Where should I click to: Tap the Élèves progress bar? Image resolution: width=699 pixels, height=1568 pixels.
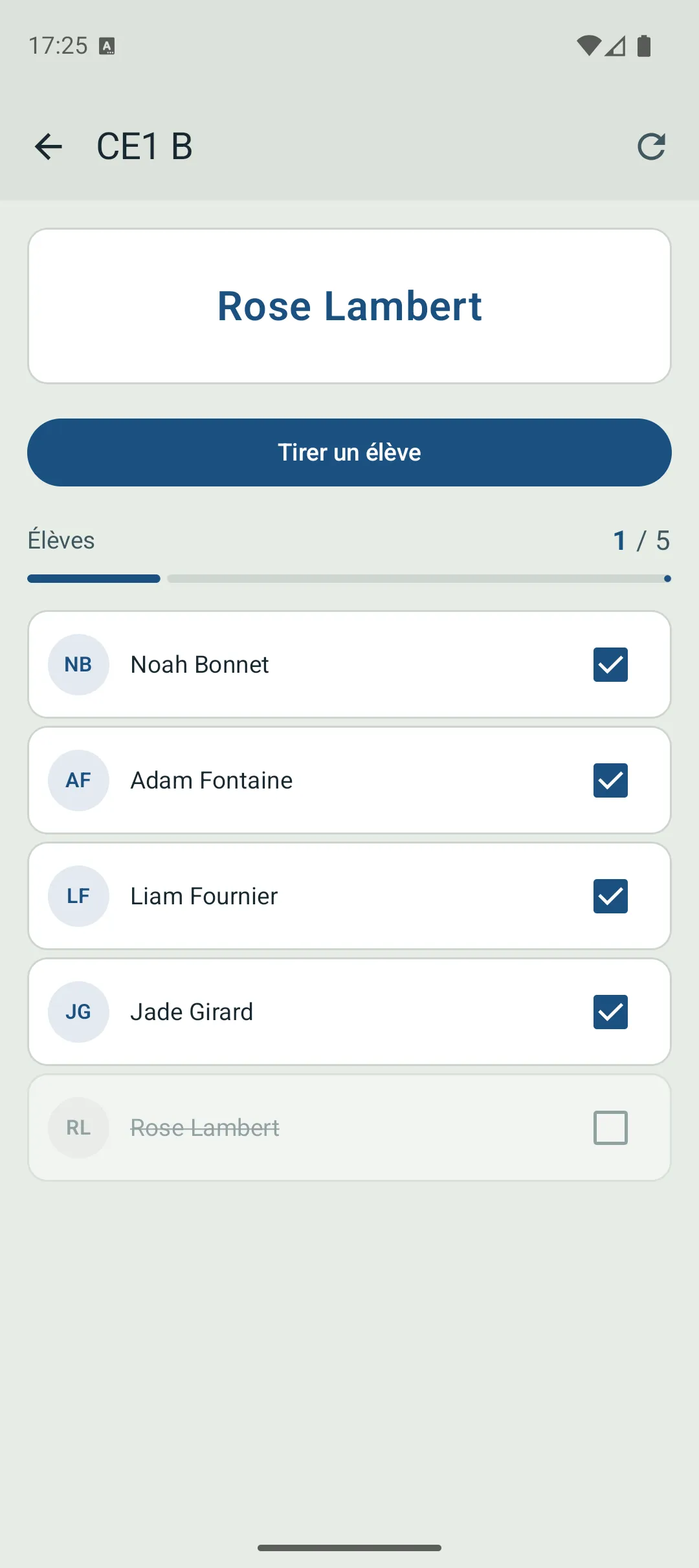349,578
